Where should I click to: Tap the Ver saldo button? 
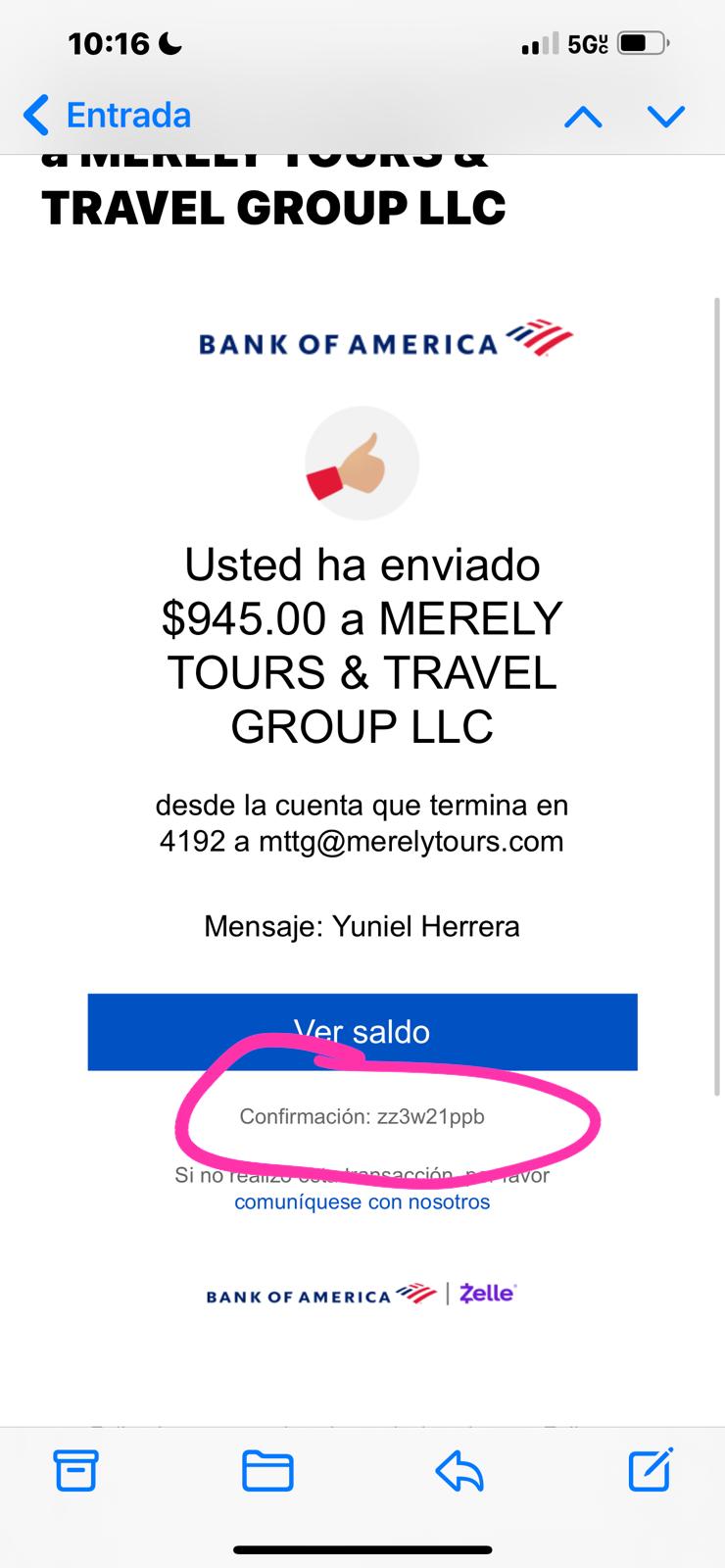[362, 1032]
